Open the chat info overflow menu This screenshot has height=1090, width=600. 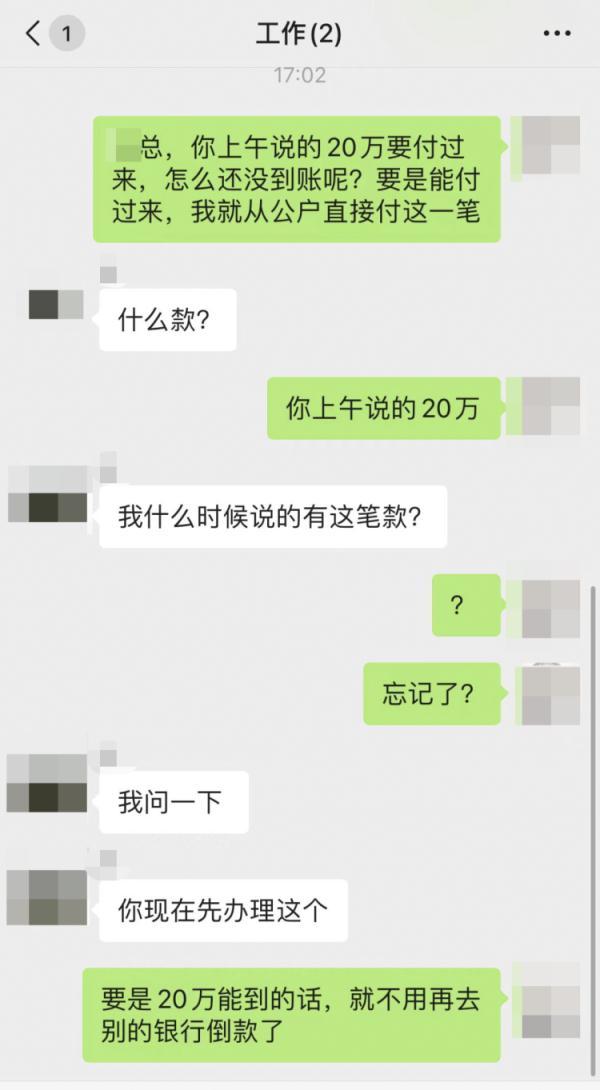[557, 34]
